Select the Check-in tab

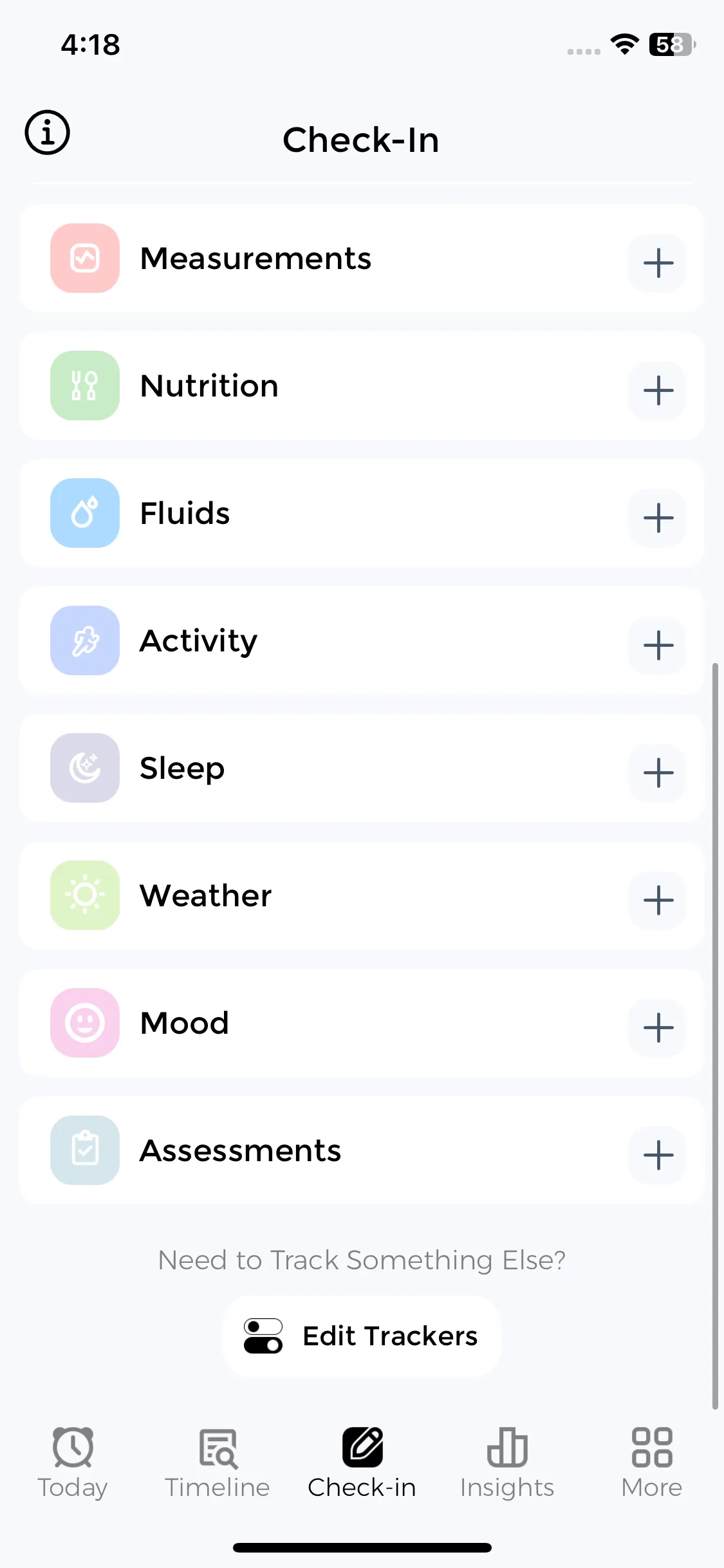(362, 1462)
